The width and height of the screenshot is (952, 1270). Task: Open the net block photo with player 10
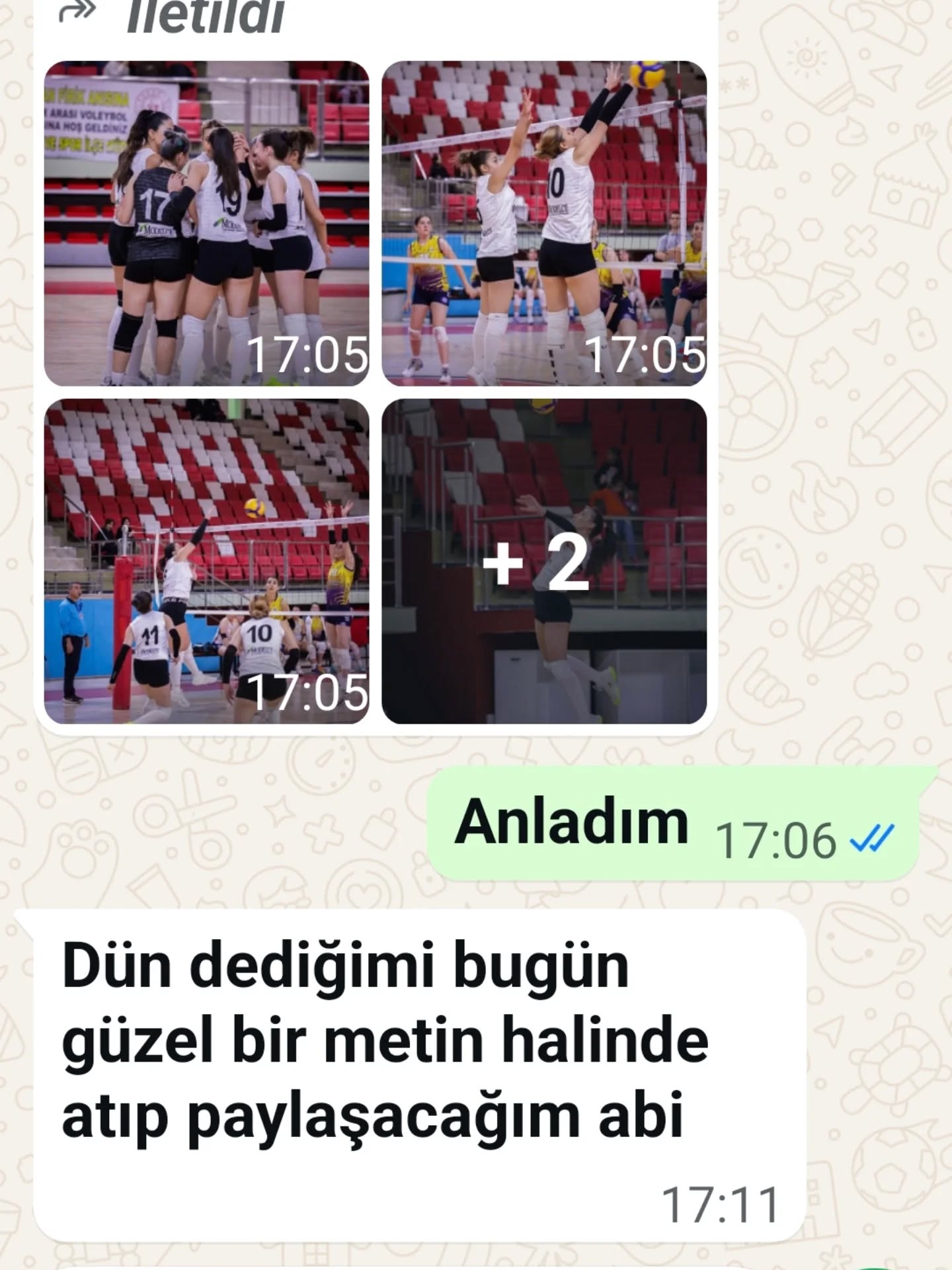pos(544,223)
